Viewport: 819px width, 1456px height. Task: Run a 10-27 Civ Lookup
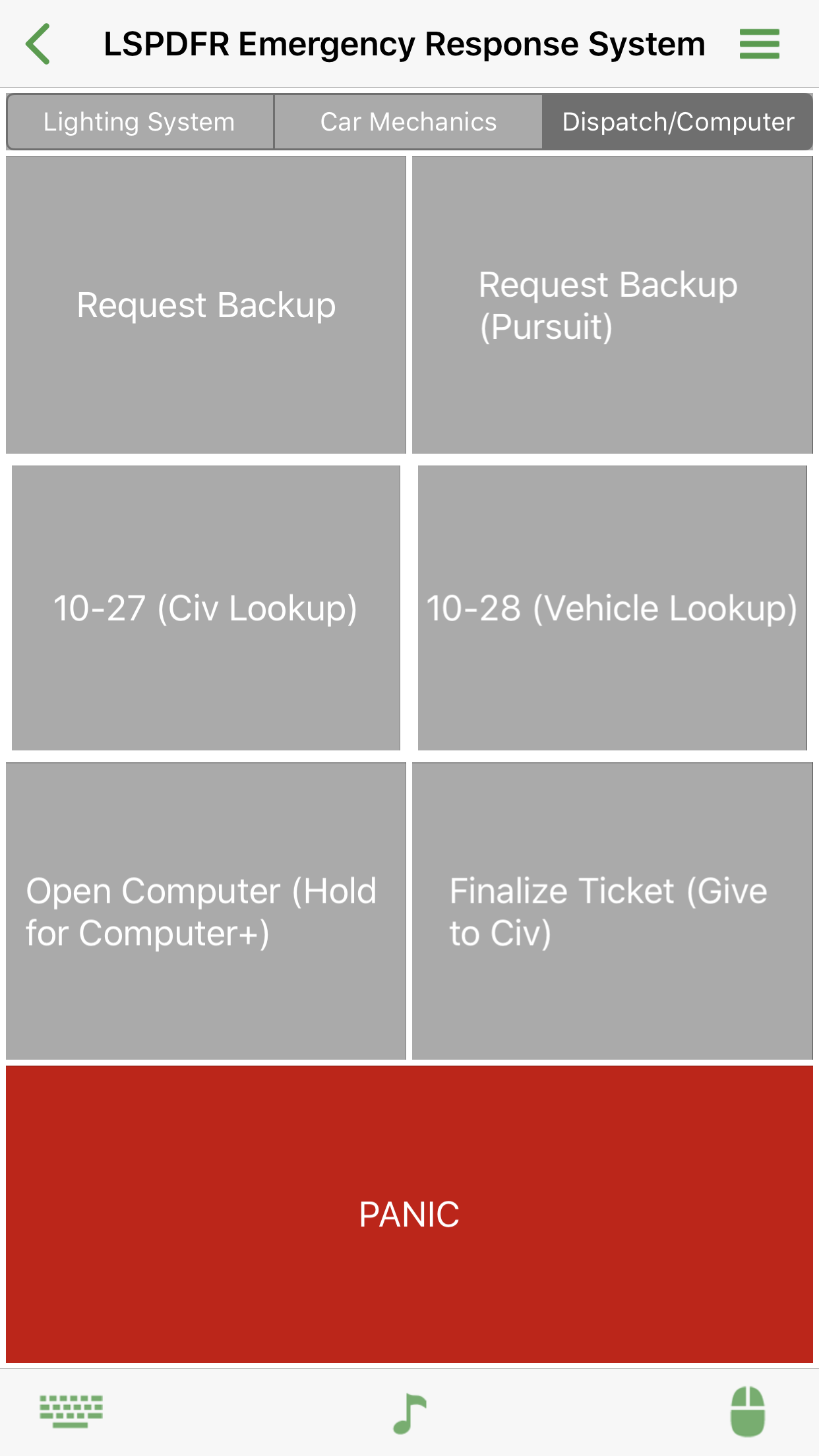click(206, 608)
